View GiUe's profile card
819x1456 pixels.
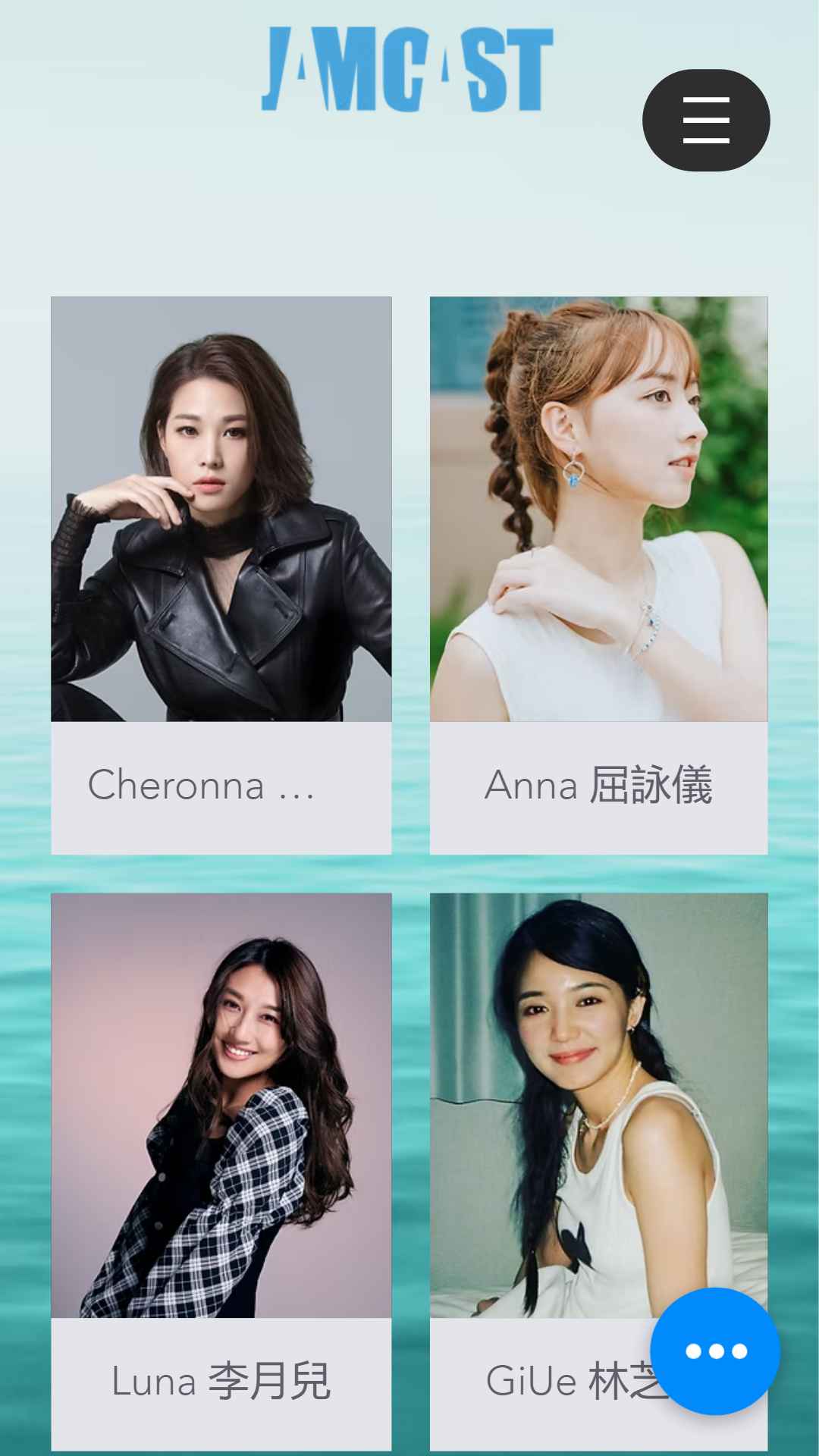[599, 1172]
